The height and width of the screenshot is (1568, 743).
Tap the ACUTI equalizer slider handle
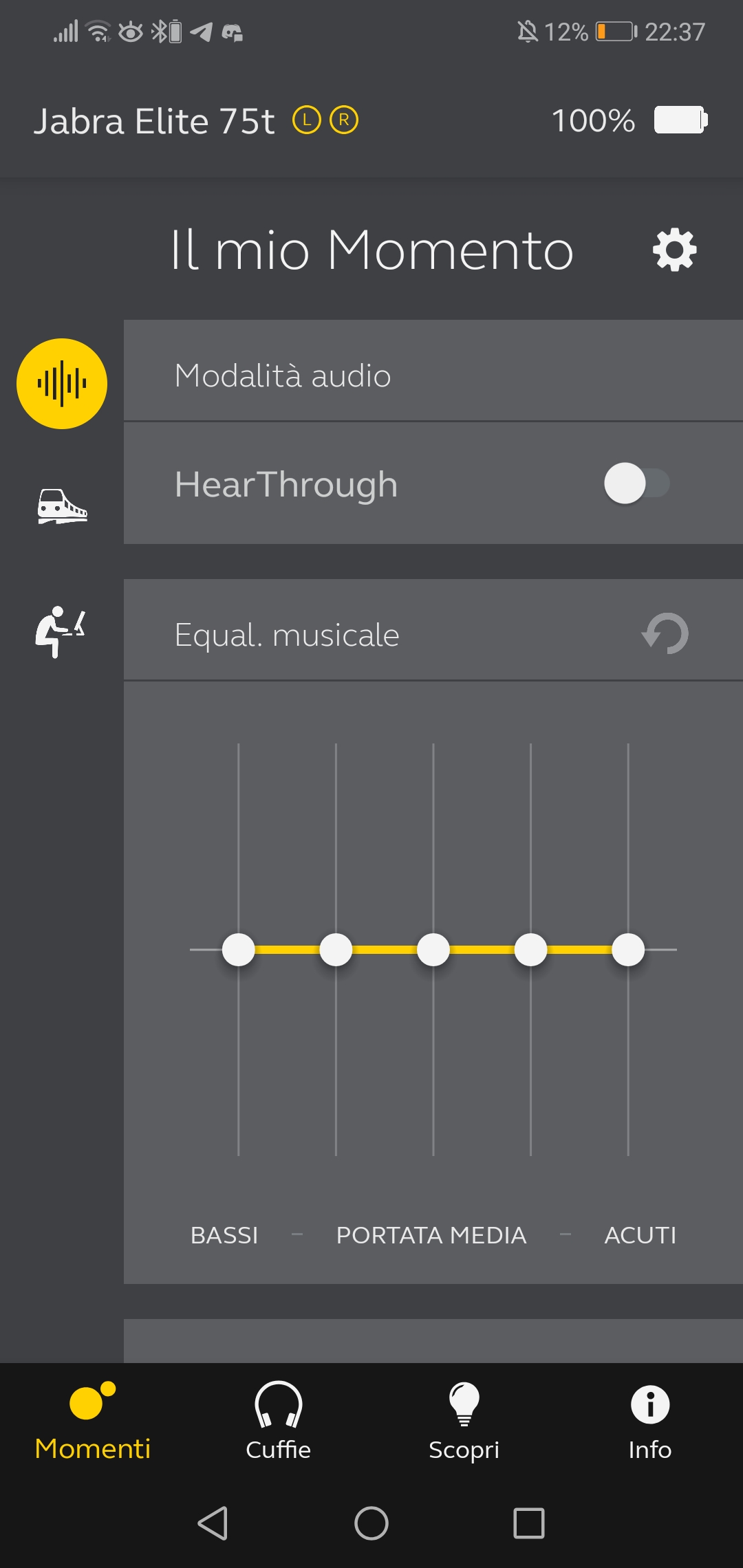tap(628, 950)
